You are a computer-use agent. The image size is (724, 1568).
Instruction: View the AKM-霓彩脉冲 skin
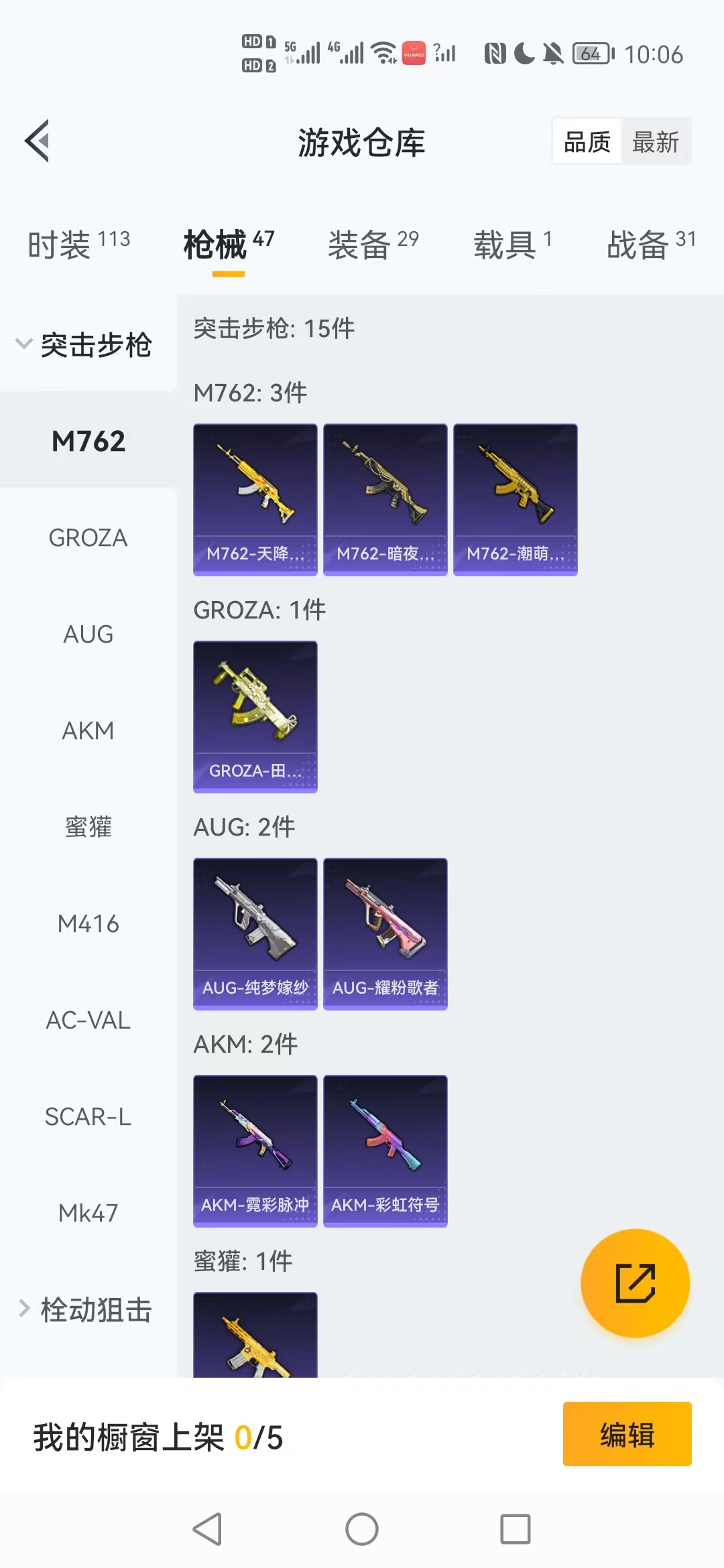pyautogui.click(x=255, y=1151)
